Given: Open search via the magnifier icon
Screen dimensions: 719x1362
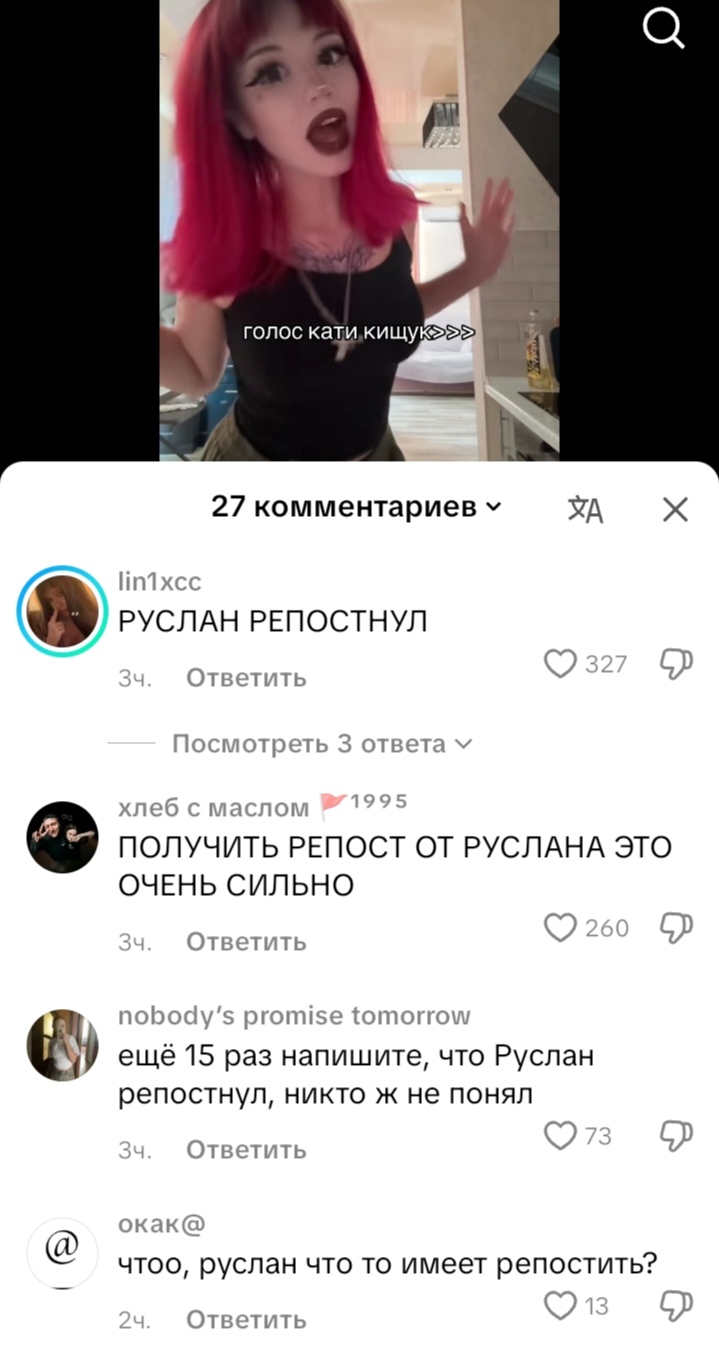Looking at the screenshot, I should click(x=663, y=28).
